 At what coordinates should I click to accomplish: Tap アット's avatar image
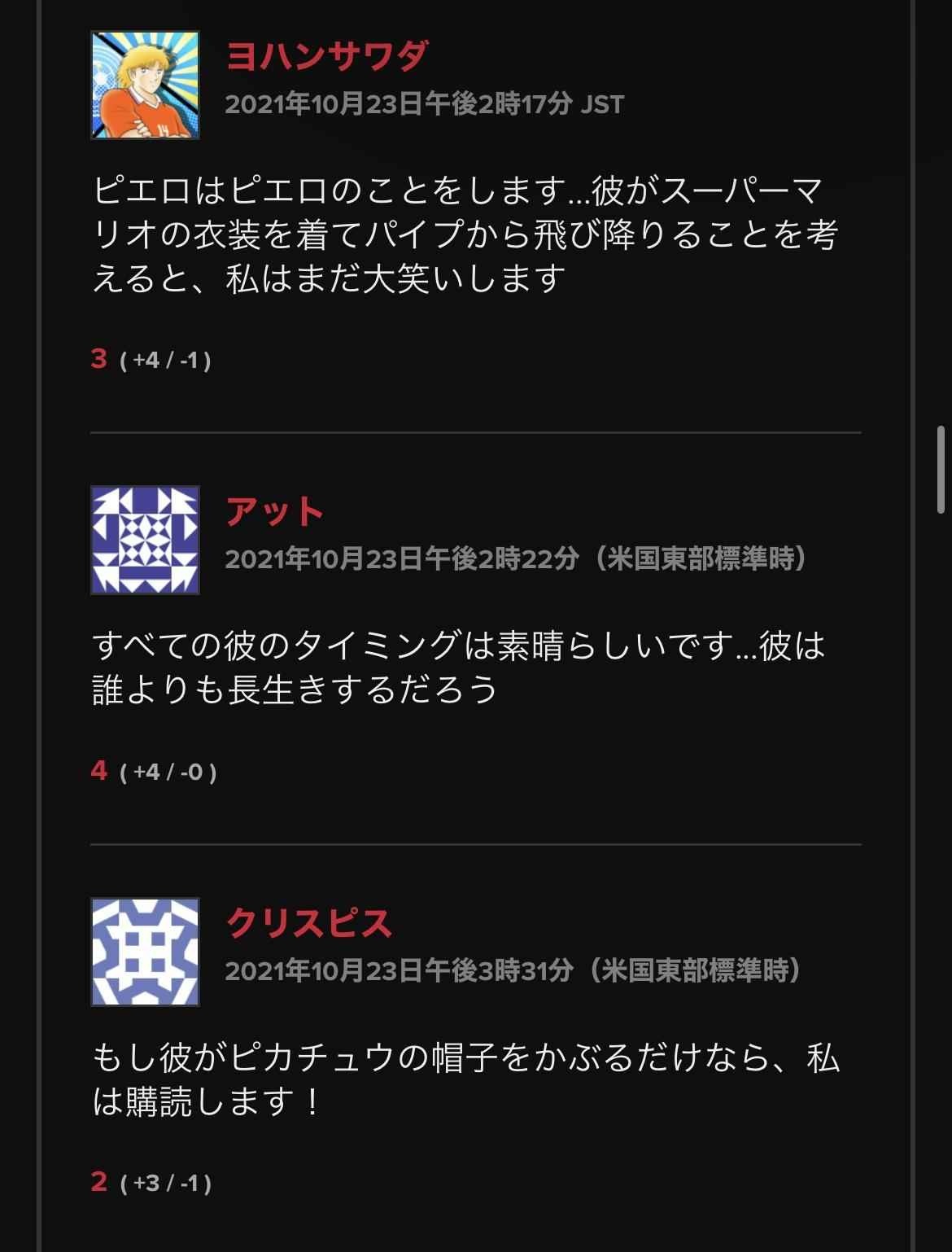point(145,540)
